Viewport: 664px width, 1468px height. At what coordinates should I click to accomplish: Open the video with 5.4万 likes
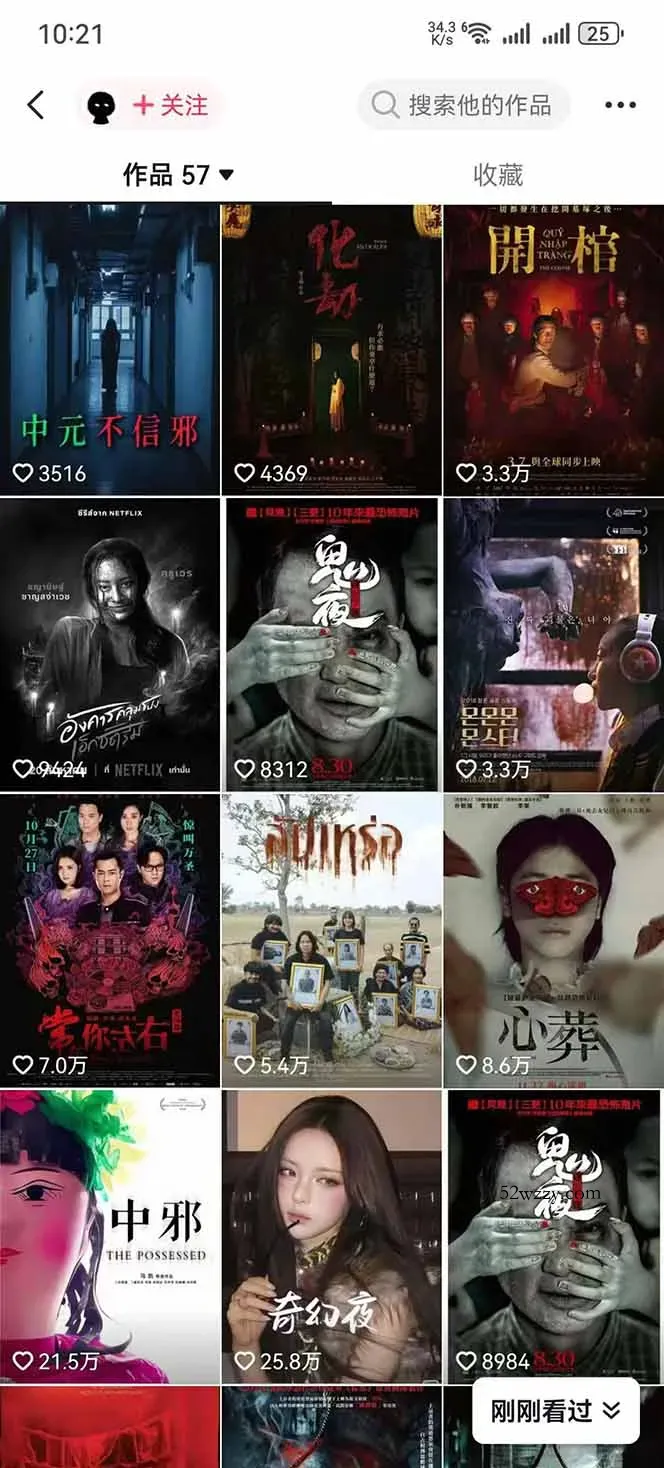coord(331,940)
